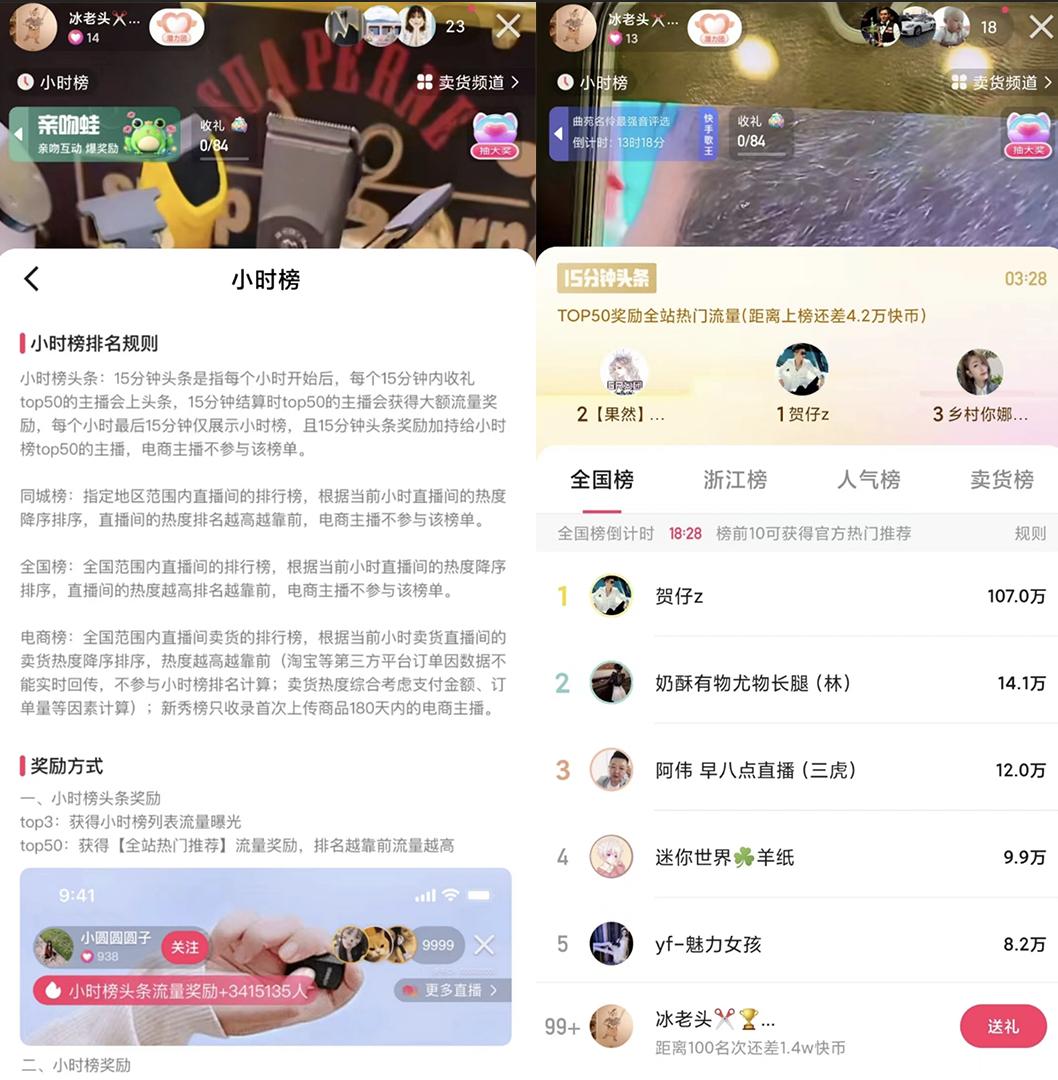Viewport: 1058px width, 1080px height.
Task: Switch to the 卖货榜 tab
Action: click(x=1001, y=480)
